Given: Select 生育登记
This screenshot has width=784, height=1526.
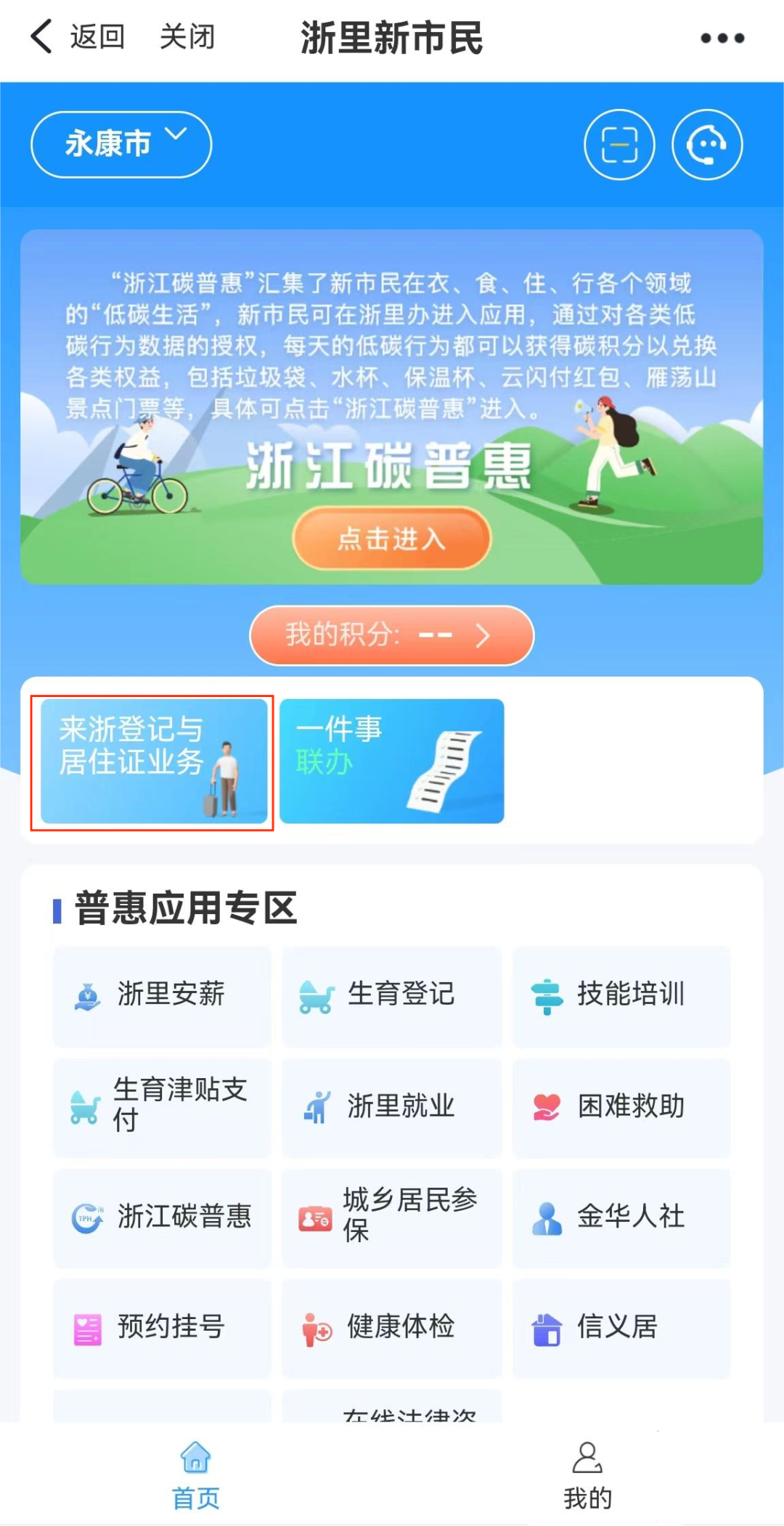Looking at the screenshot, I should [x=391, y=995].
